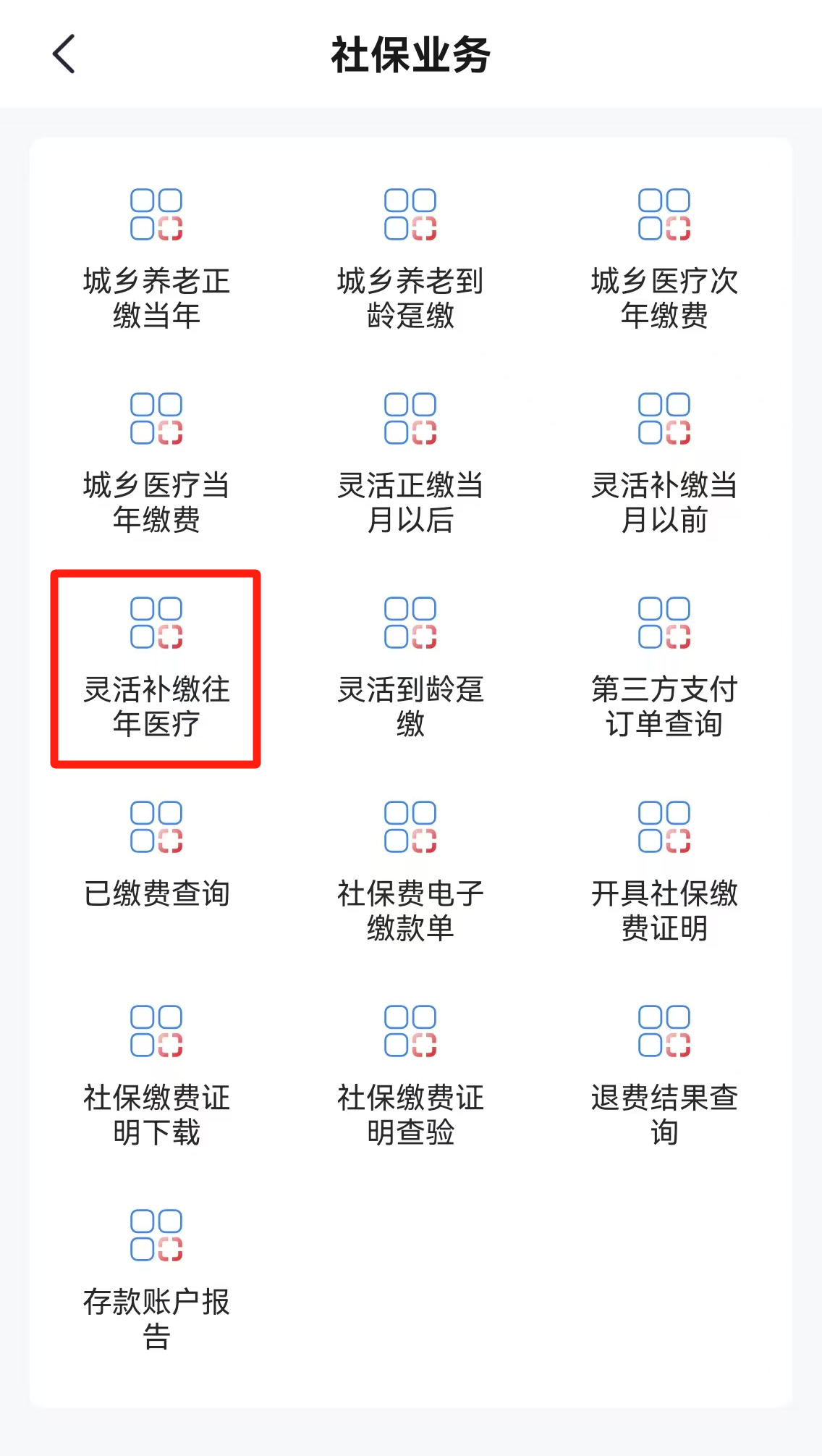Image resolution: width=822 pixels, height=1456 pixels.
Task: View 社保费电子缴款单
Action: pos(410,872)
